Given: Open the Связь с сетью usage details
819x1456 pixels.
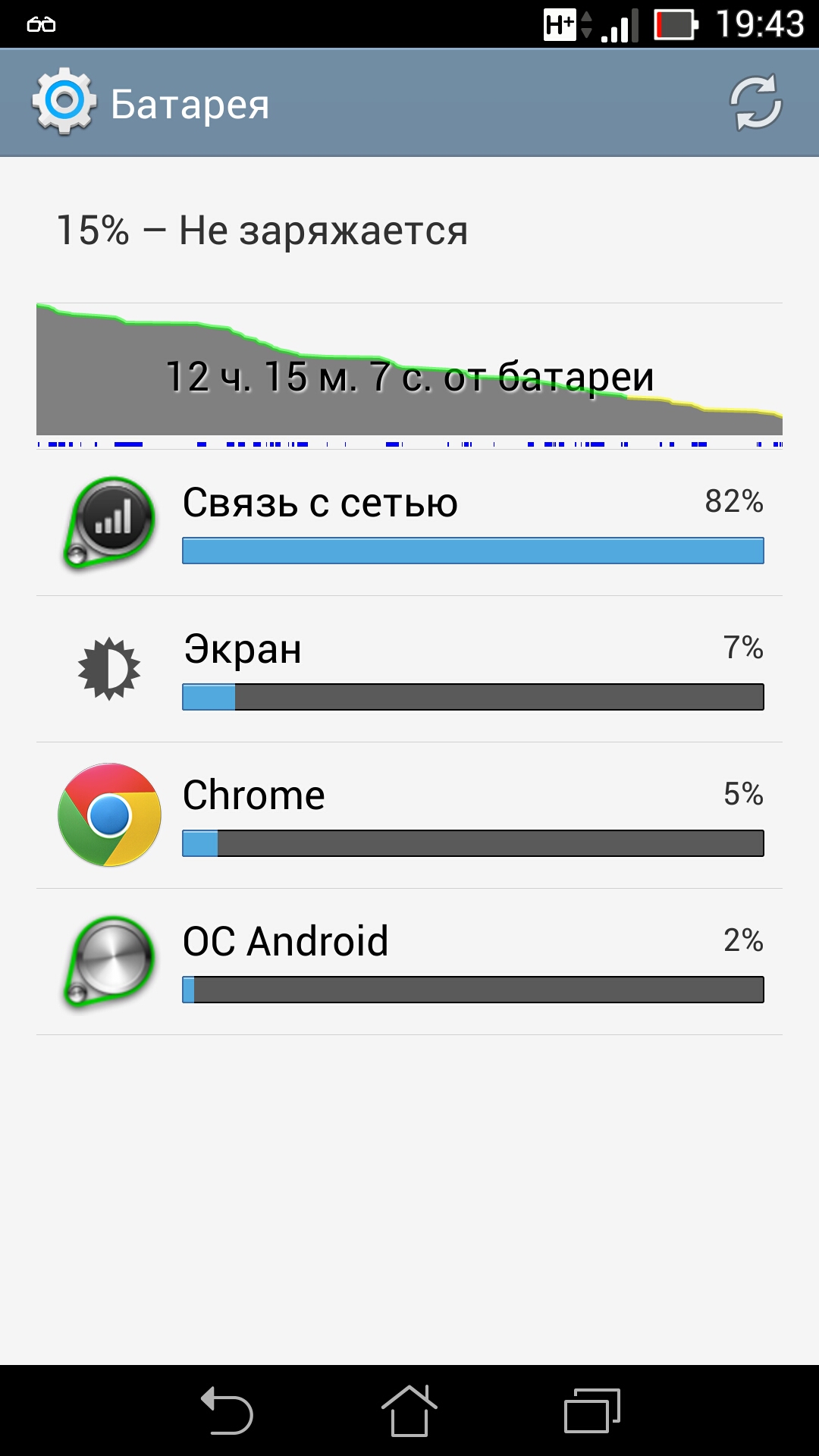Looking at the screenshot, I should click(409, 523).
